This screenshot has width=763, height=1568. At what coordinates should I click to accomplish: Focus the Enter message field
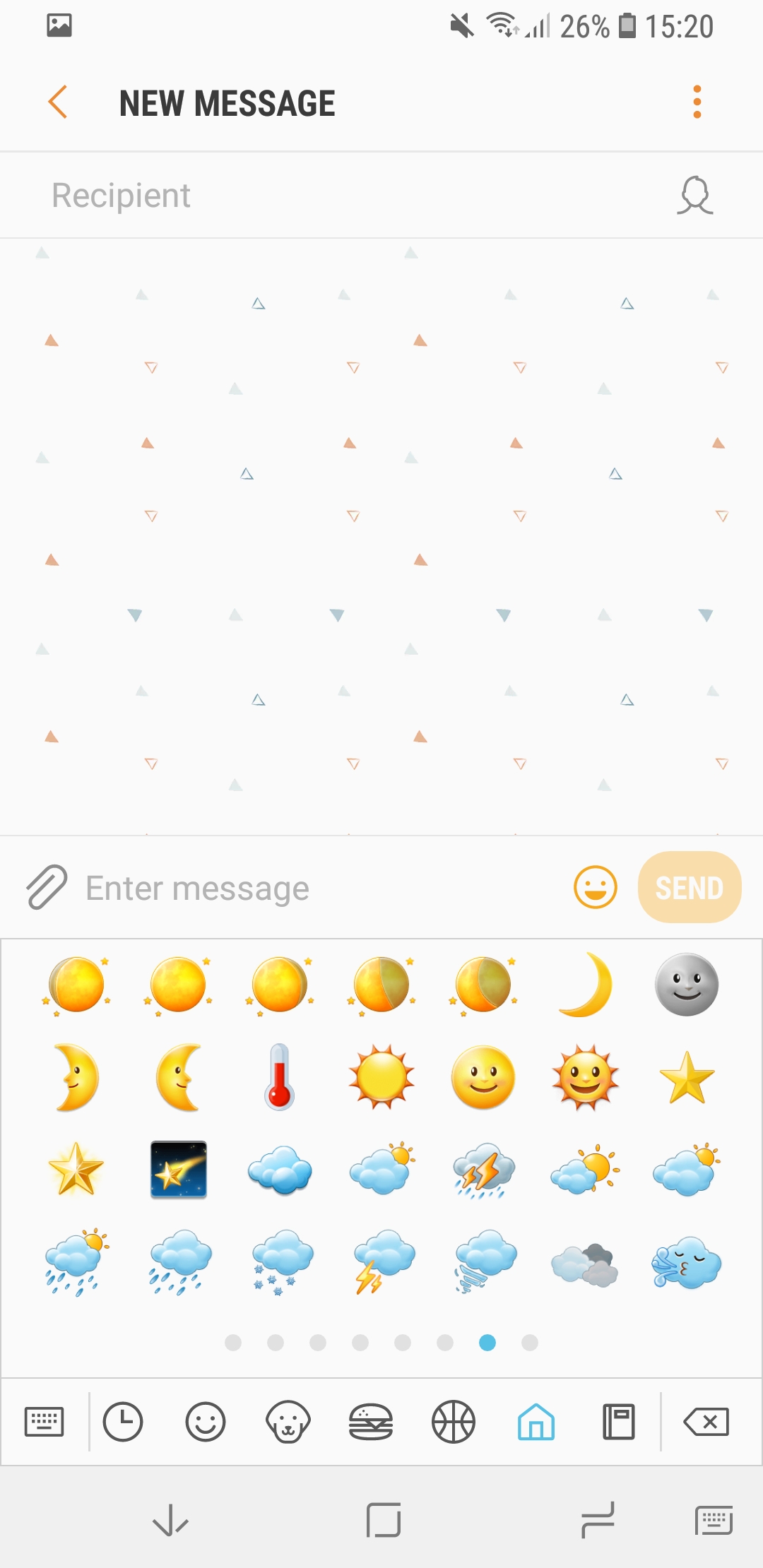pos(318,888)
